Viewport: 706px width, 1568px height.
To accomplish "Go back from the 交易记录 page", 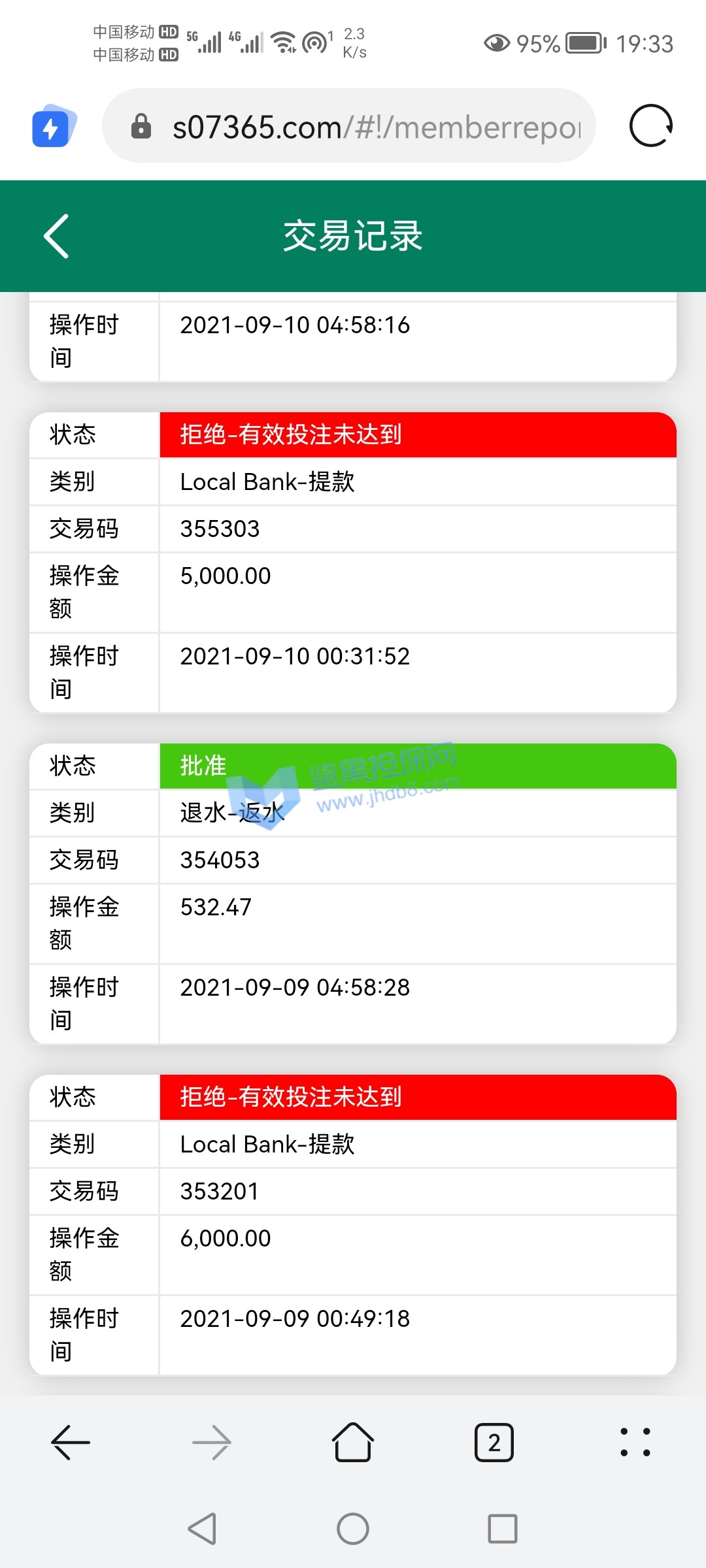I will point(56,236).
